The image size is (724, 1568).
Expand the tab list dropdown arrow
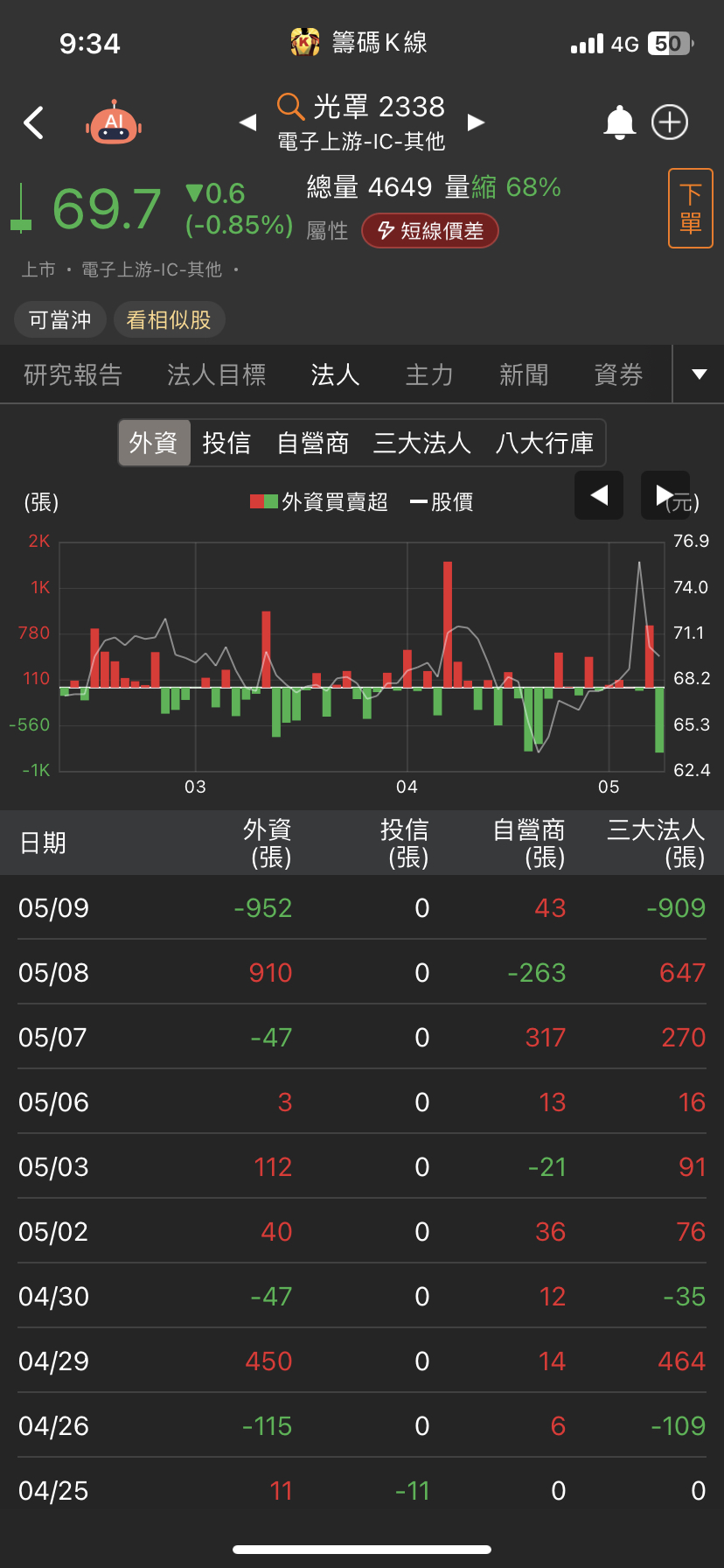pos(699,374)
